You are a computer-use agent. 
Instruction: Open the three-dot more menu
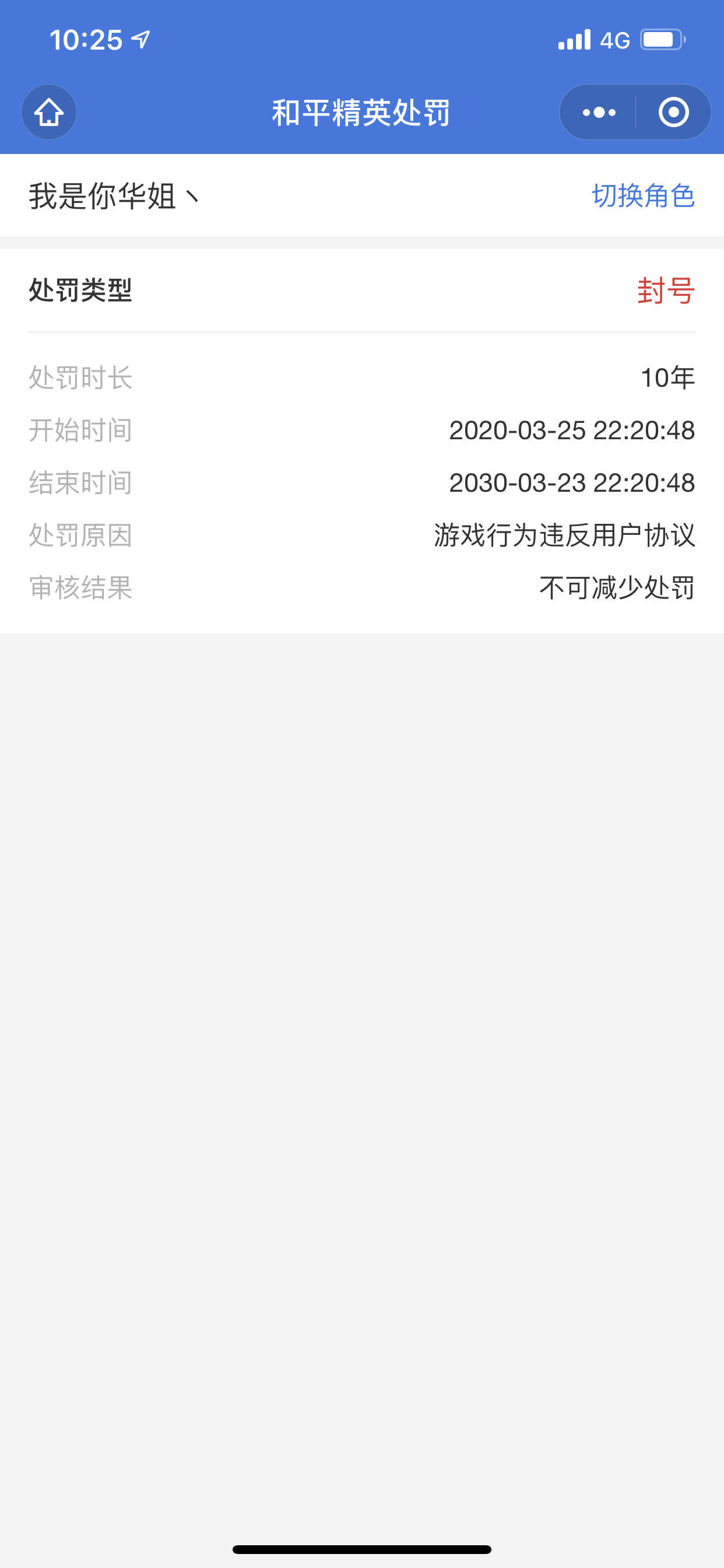pos(599,113)
